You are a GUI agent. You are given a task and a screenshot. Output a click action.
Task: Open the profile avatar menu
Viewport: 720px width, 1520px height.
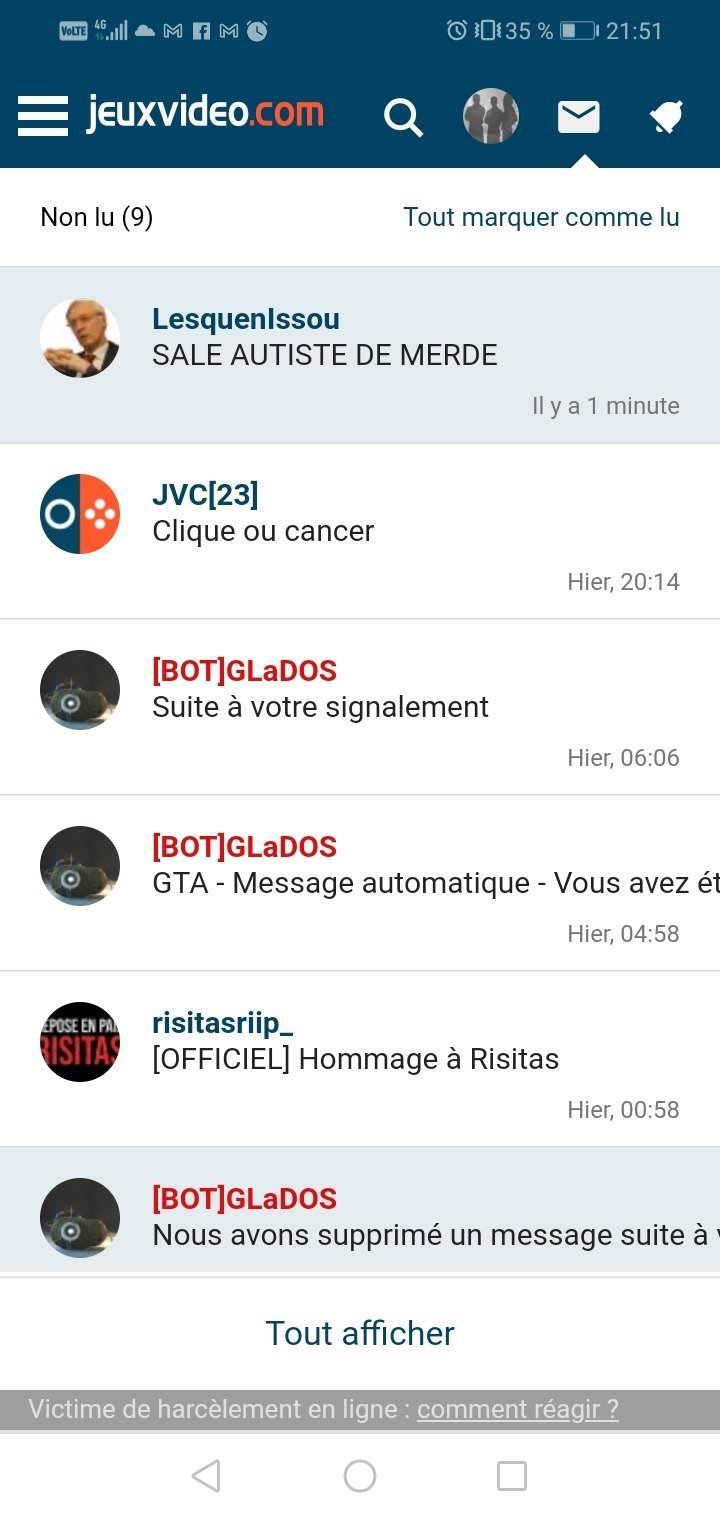(x=491, y=116)
